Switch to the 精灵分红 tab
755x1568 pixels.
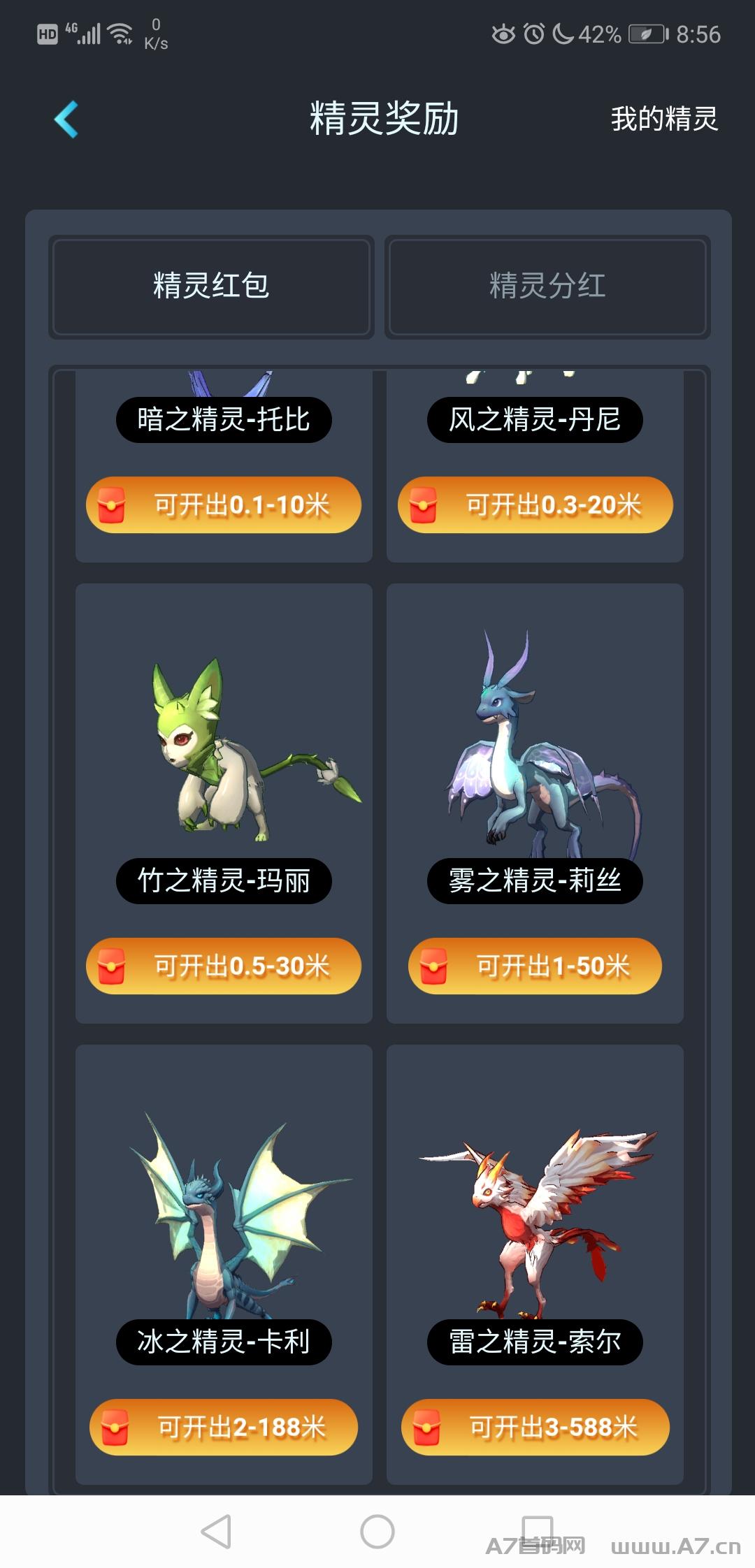tap(547, 286)
